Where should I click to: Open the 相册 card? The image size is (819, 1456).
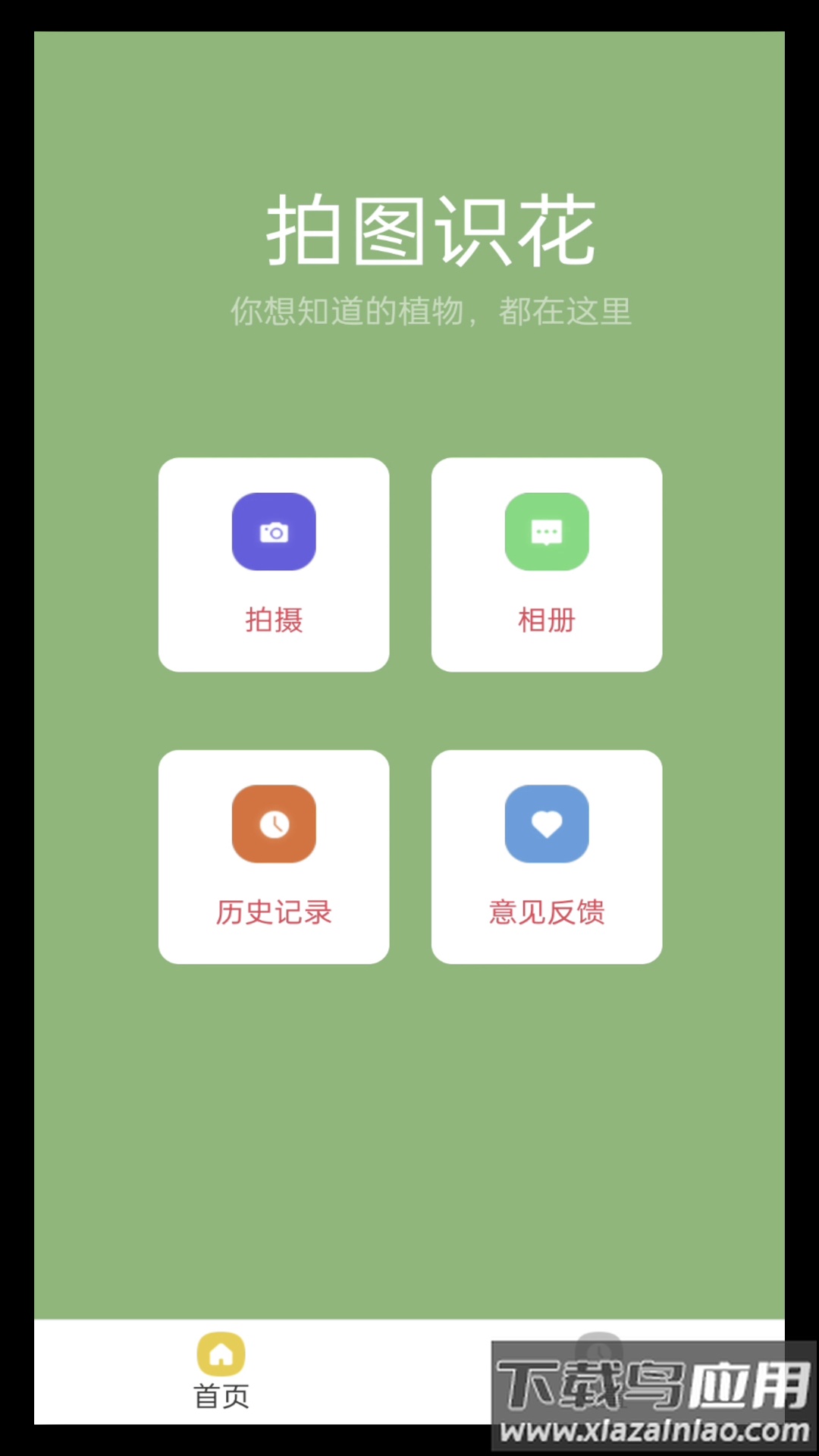point(547,564)
